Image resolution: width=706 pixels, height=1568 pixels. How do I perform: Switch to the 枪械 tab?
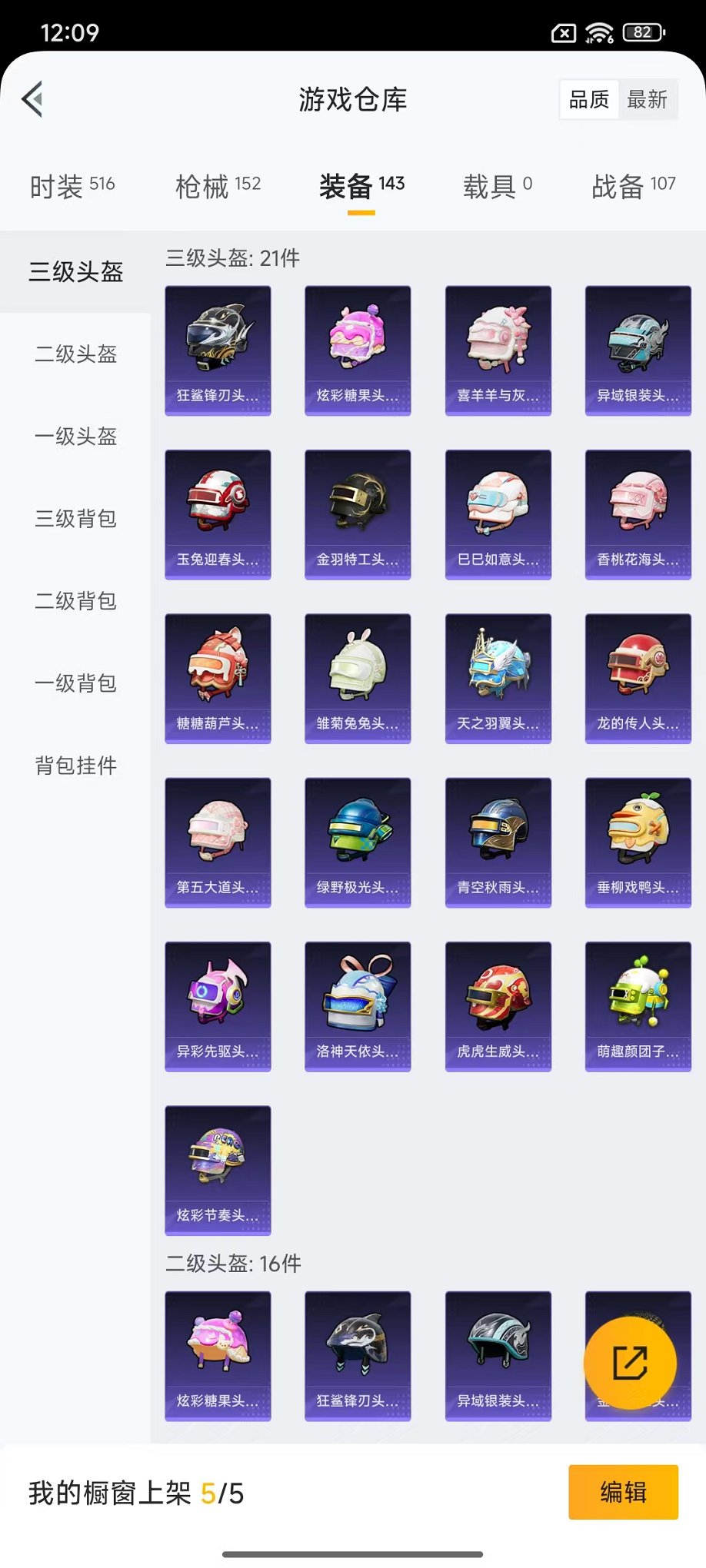pos(218,186)
